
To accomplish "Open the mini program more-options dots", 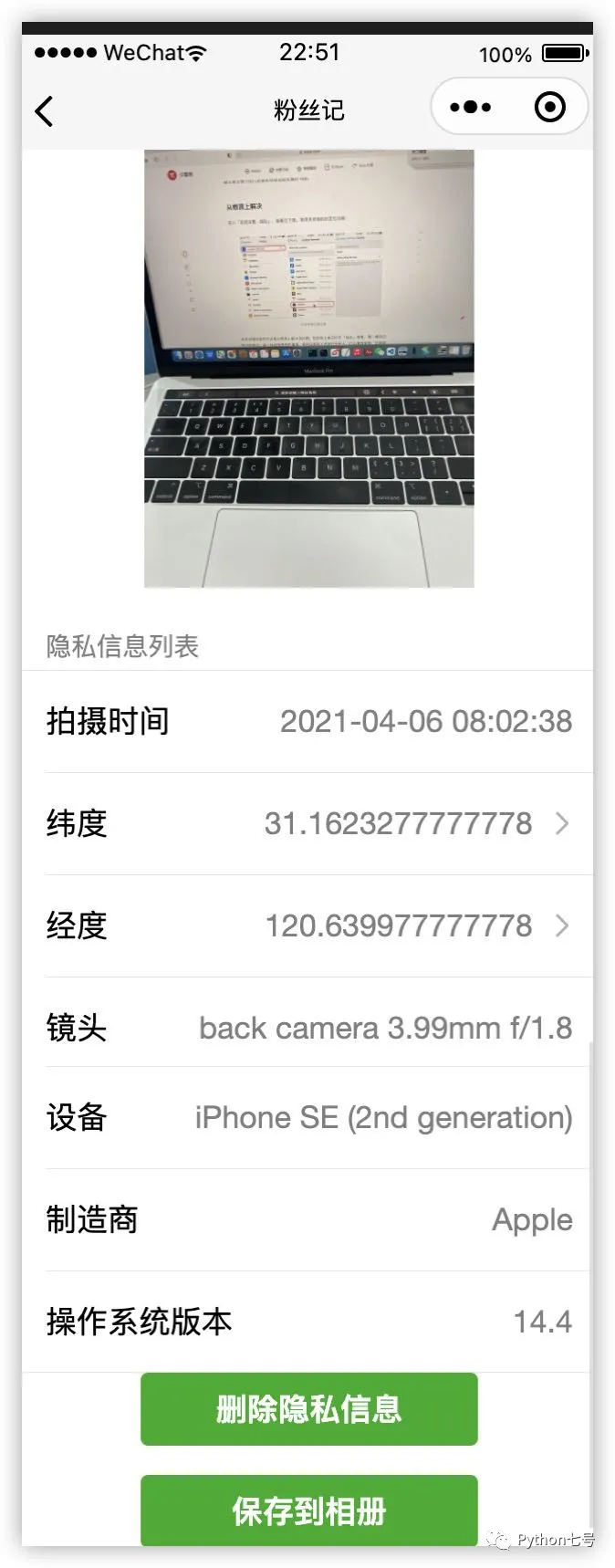I will coord(471,108).
